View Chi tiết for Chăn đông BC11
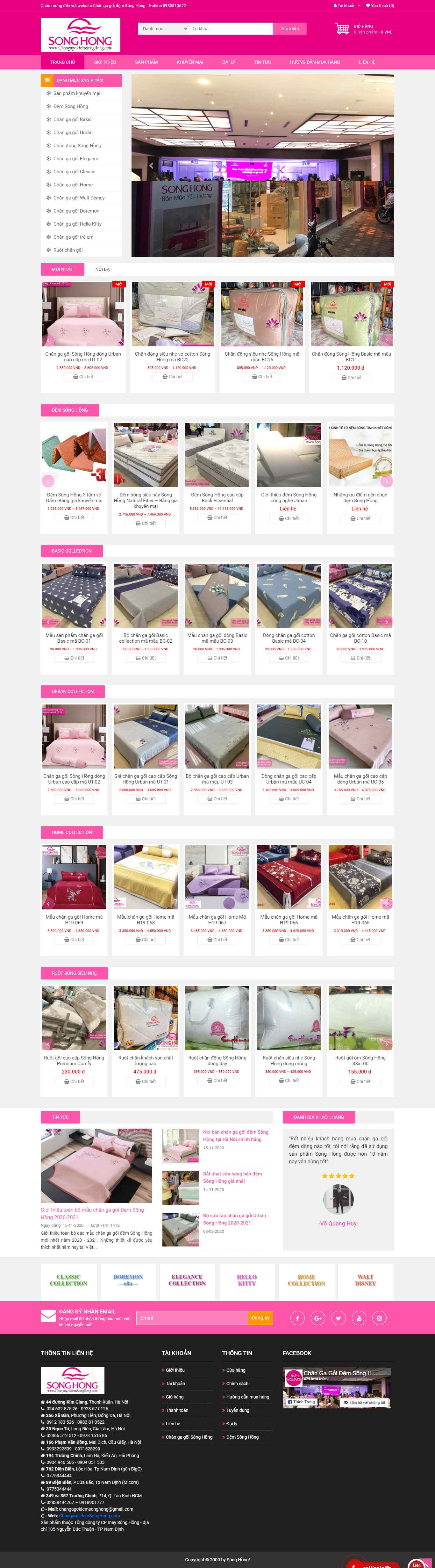This screenshot has width=435, height=1568. pyautogui.click(x=351, y=377)
